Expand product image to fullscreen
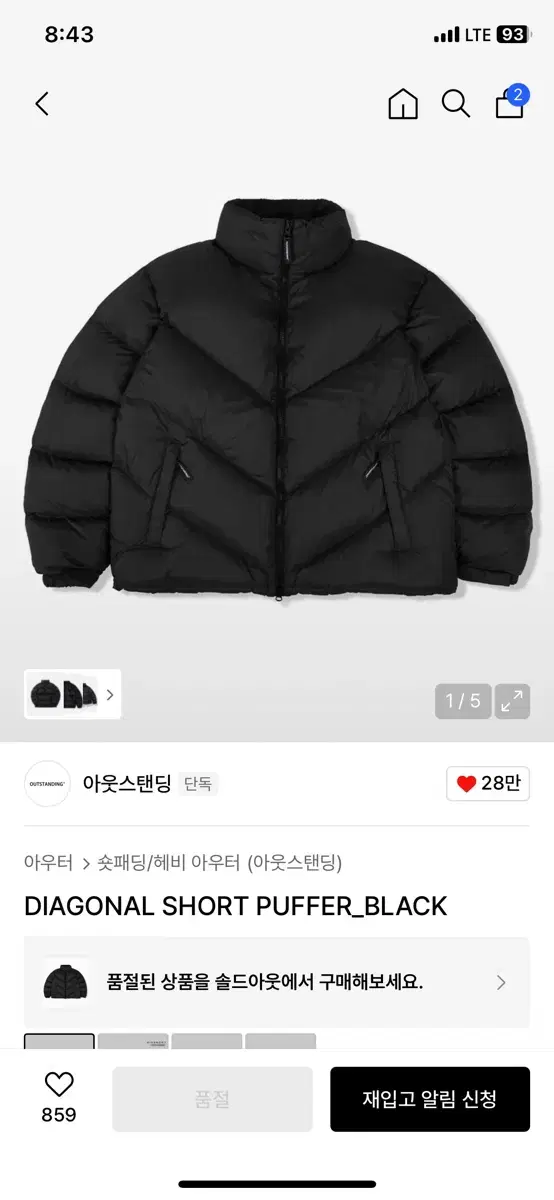554x1200 pixels. click(x=513, y=701)
